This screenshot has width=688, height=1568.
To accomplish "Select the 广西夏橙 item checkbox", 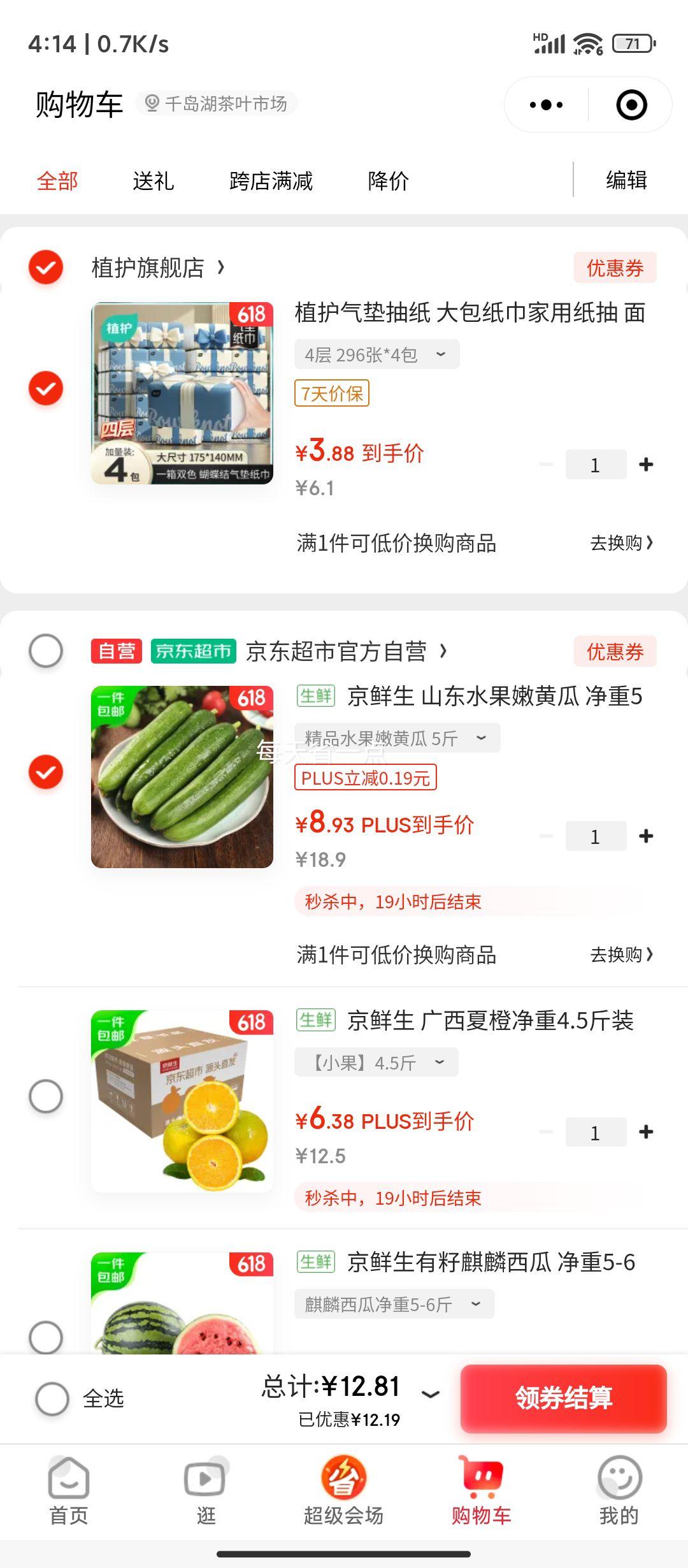I will [x=46, y=1096].
